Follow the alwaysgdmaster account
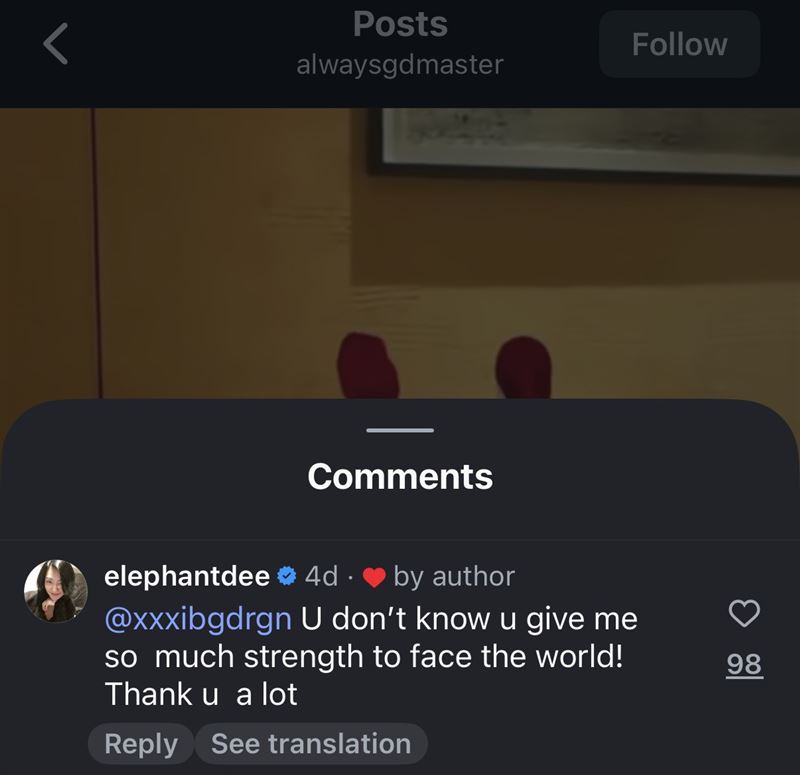 click(x=679, y=44)
